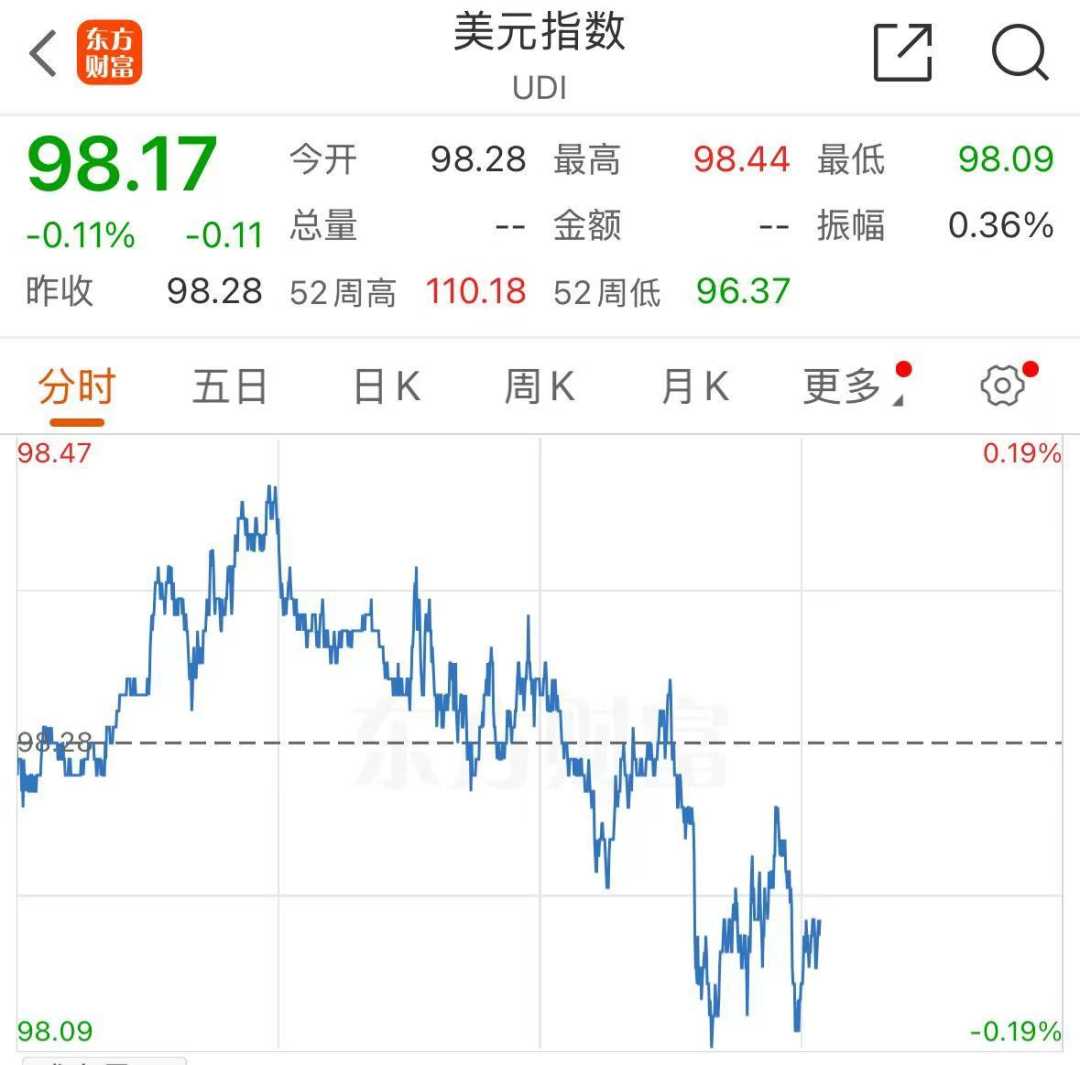
Task: Switch to the 日K chart tab
Action: pos(386,386)
